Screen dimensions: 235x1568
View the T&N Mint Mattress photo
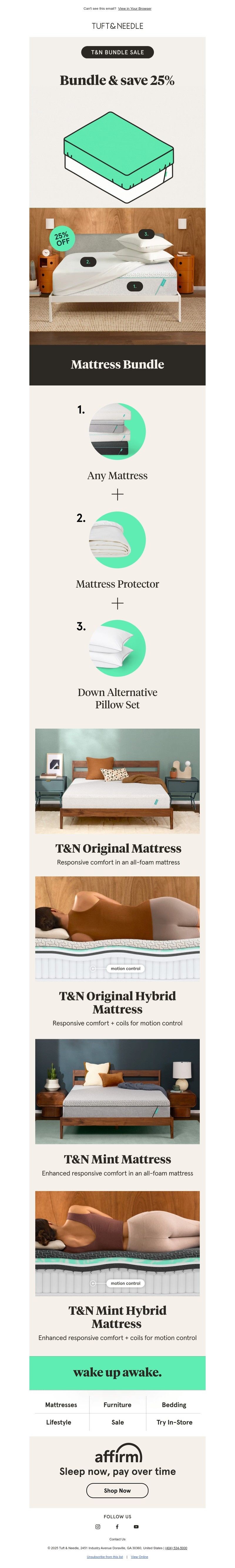tap(117, 1091)
